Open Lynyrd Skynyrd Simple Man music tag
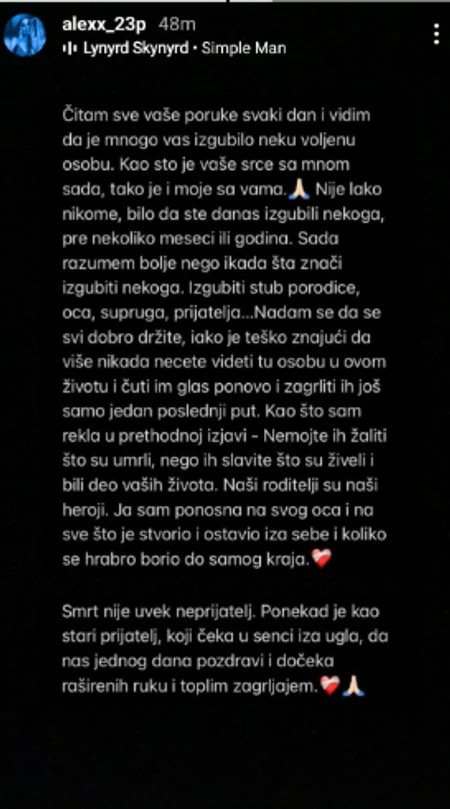 174,48
